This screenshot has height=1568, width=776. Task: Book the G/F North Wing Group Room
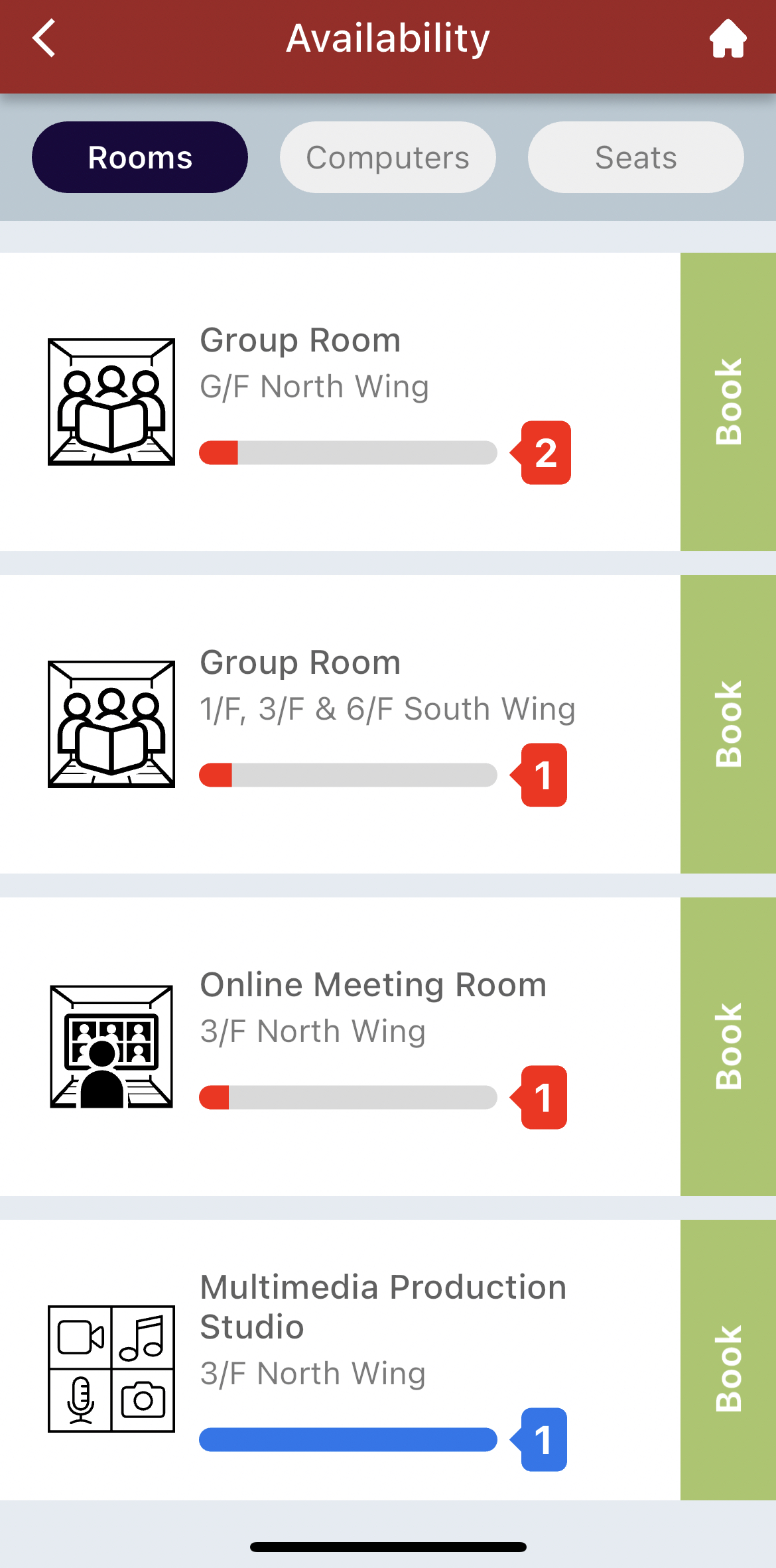(x=728, y=402)
